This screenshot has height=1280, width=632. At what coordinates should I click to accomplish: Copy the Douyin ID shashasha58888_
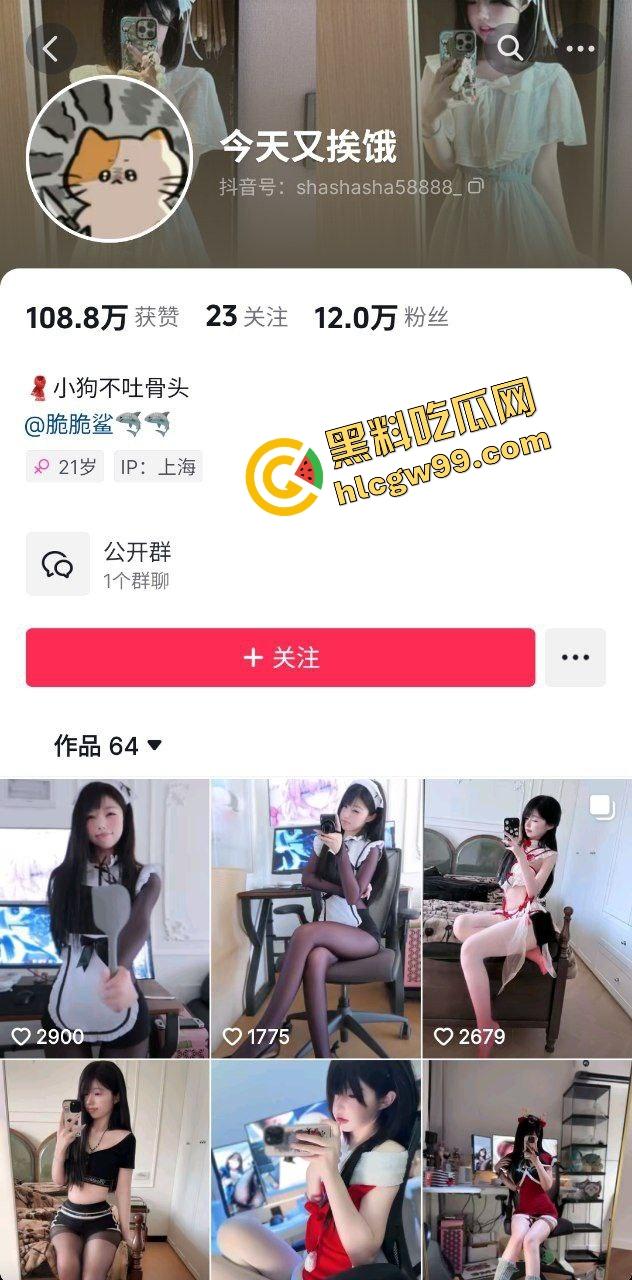[476, 186]
